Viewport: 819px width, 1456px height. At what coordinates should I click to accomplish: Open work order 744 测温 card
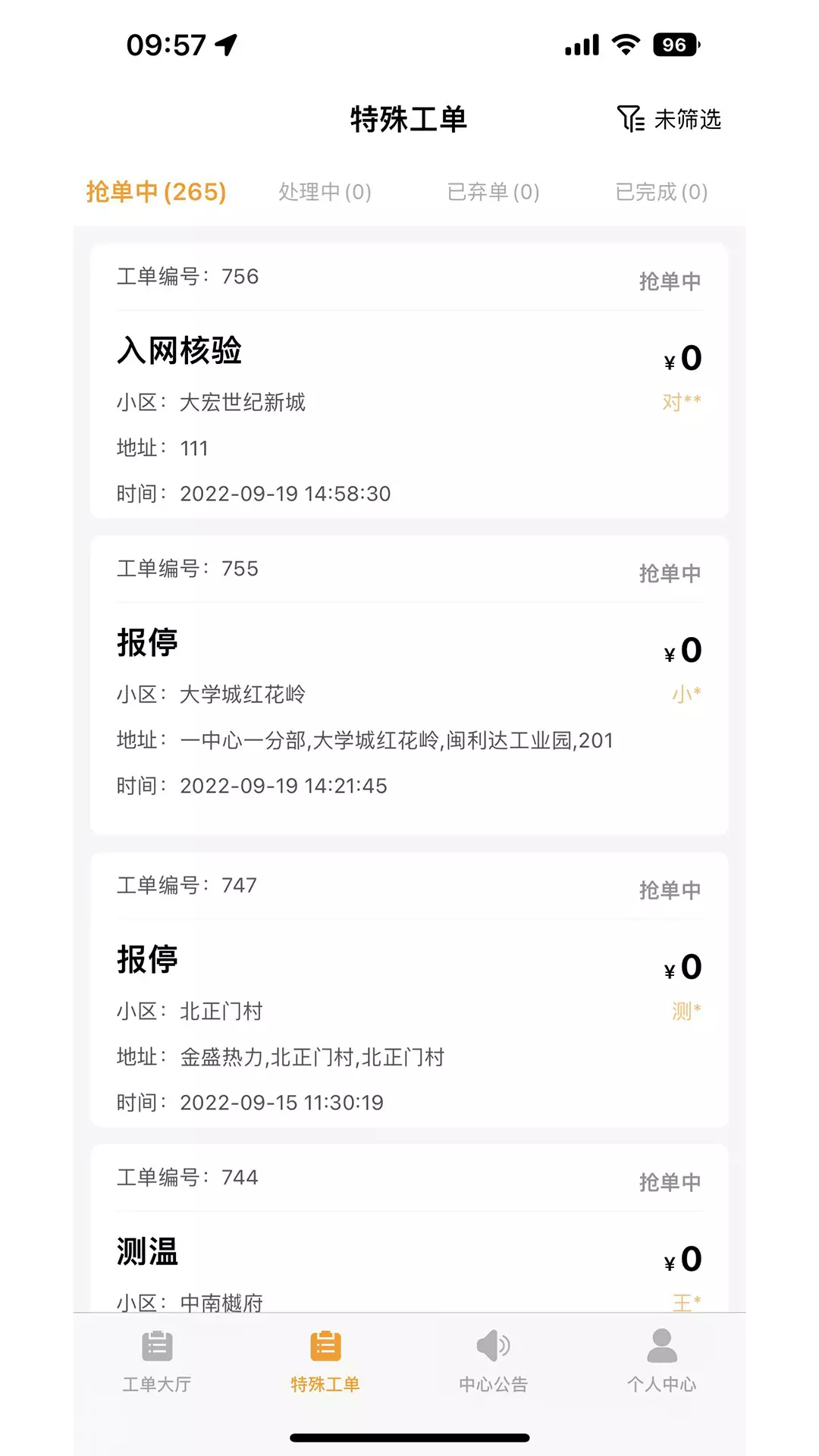click(409, 1228)
